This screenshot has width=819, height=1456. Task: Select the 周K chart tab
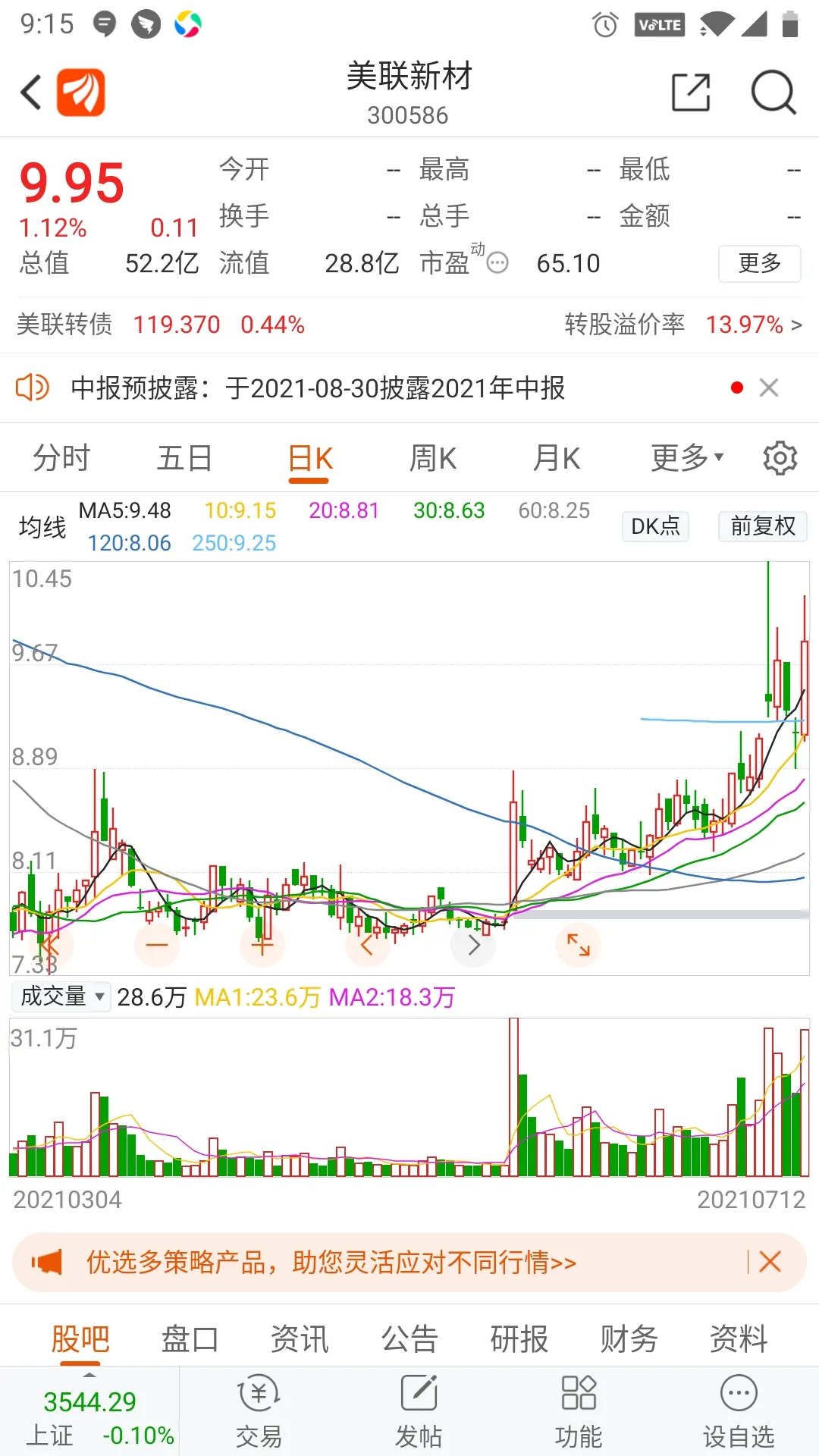(x=432, y=459)
